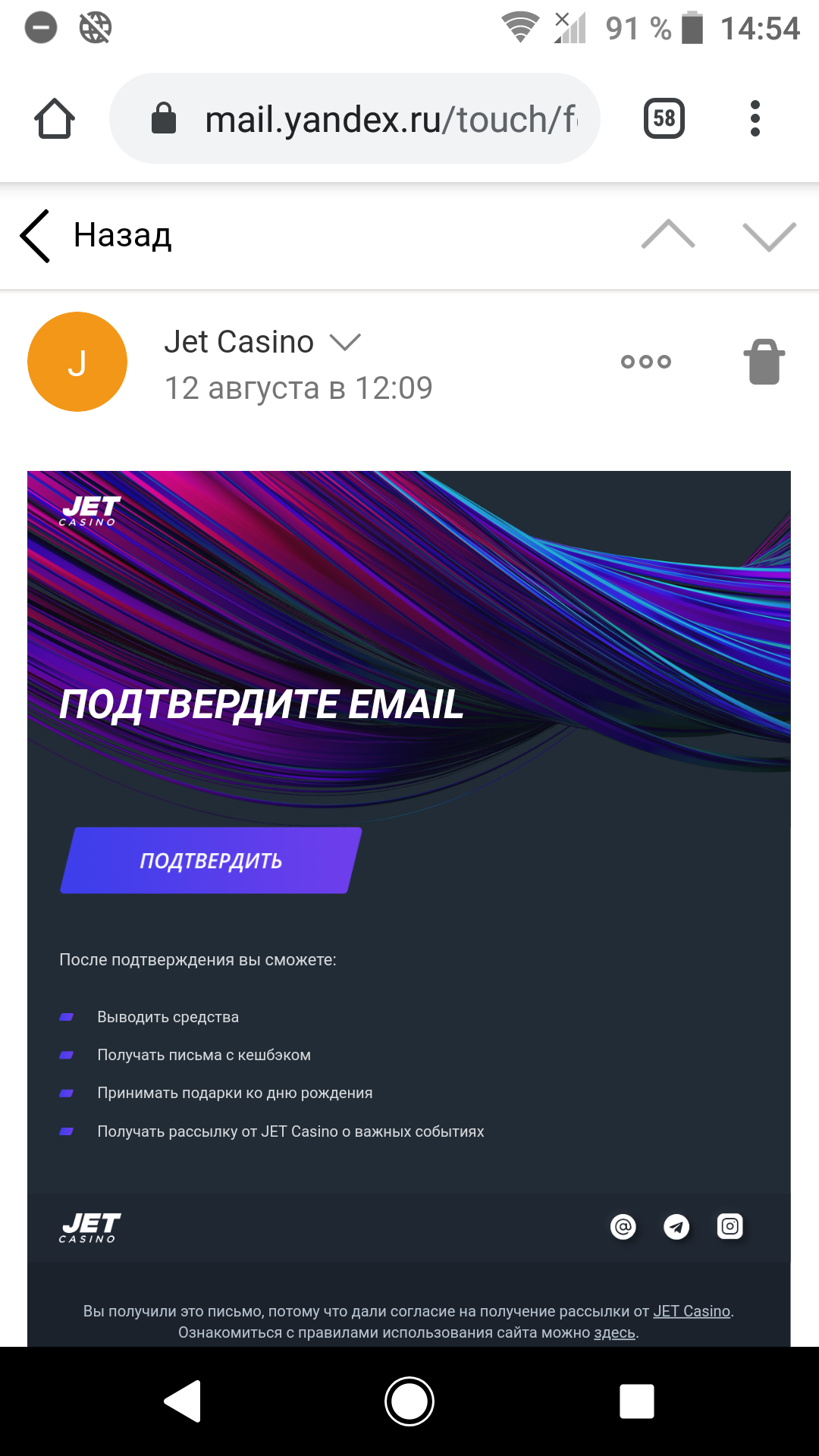819x1456 pixels.
Task: Delete this email with the trash icon
Action: (x=764, y=362)
